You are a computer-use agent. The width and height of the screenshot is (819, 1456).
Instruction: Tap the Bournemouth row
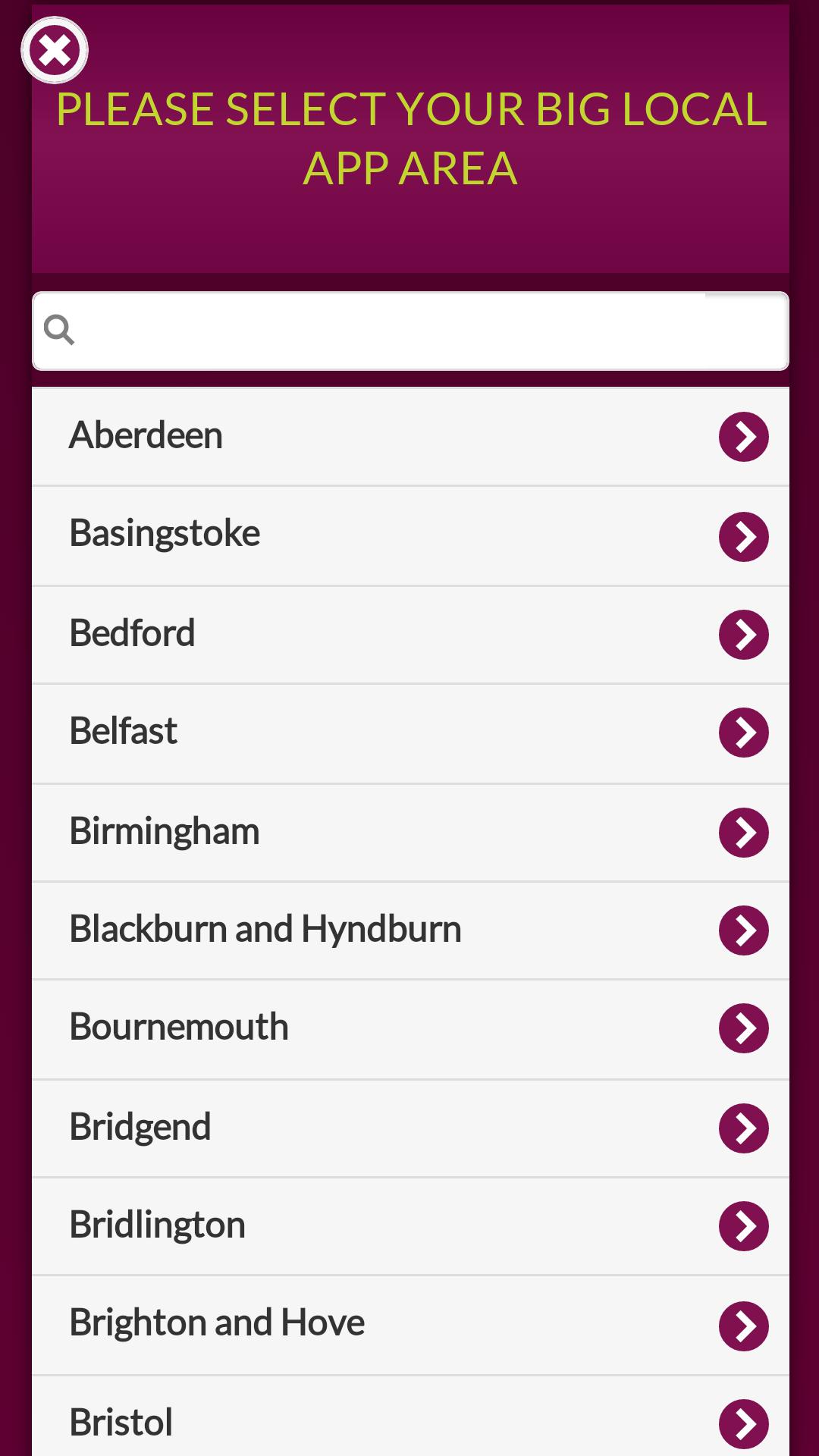[x=409, y=1028]
